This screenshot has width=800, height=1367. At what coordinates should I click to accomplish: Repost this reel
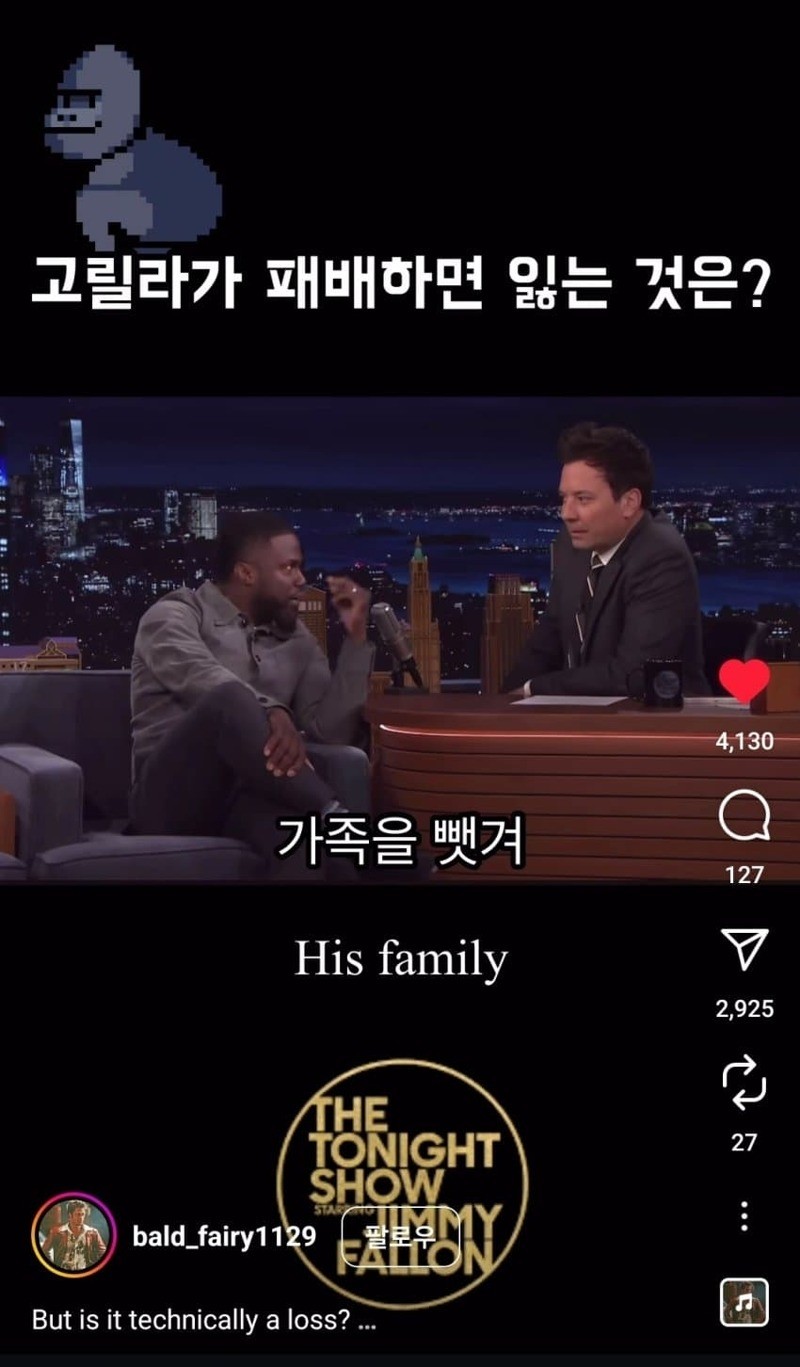744,1082
